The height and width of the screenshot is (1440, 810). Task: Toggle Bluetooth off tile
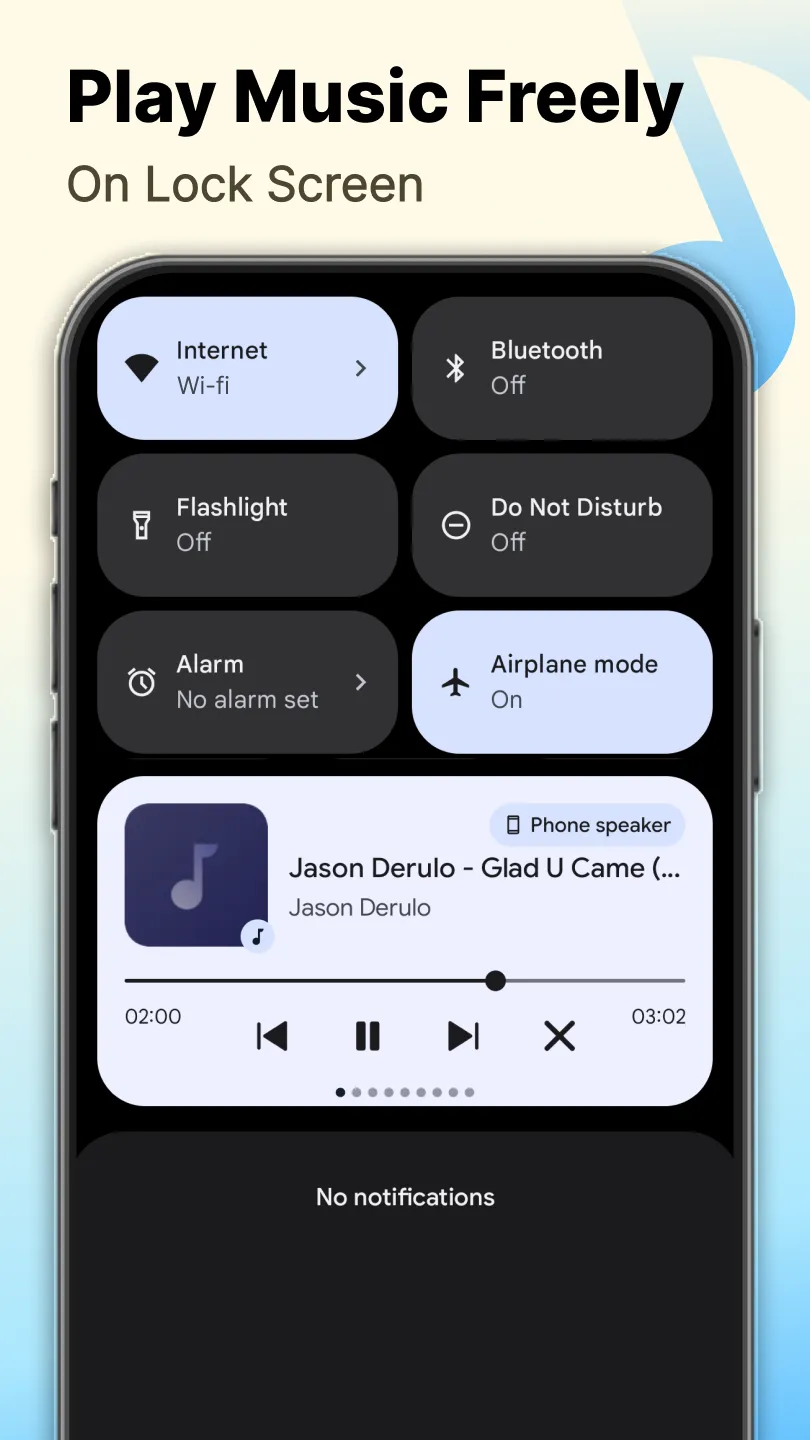tap(560, 367)
